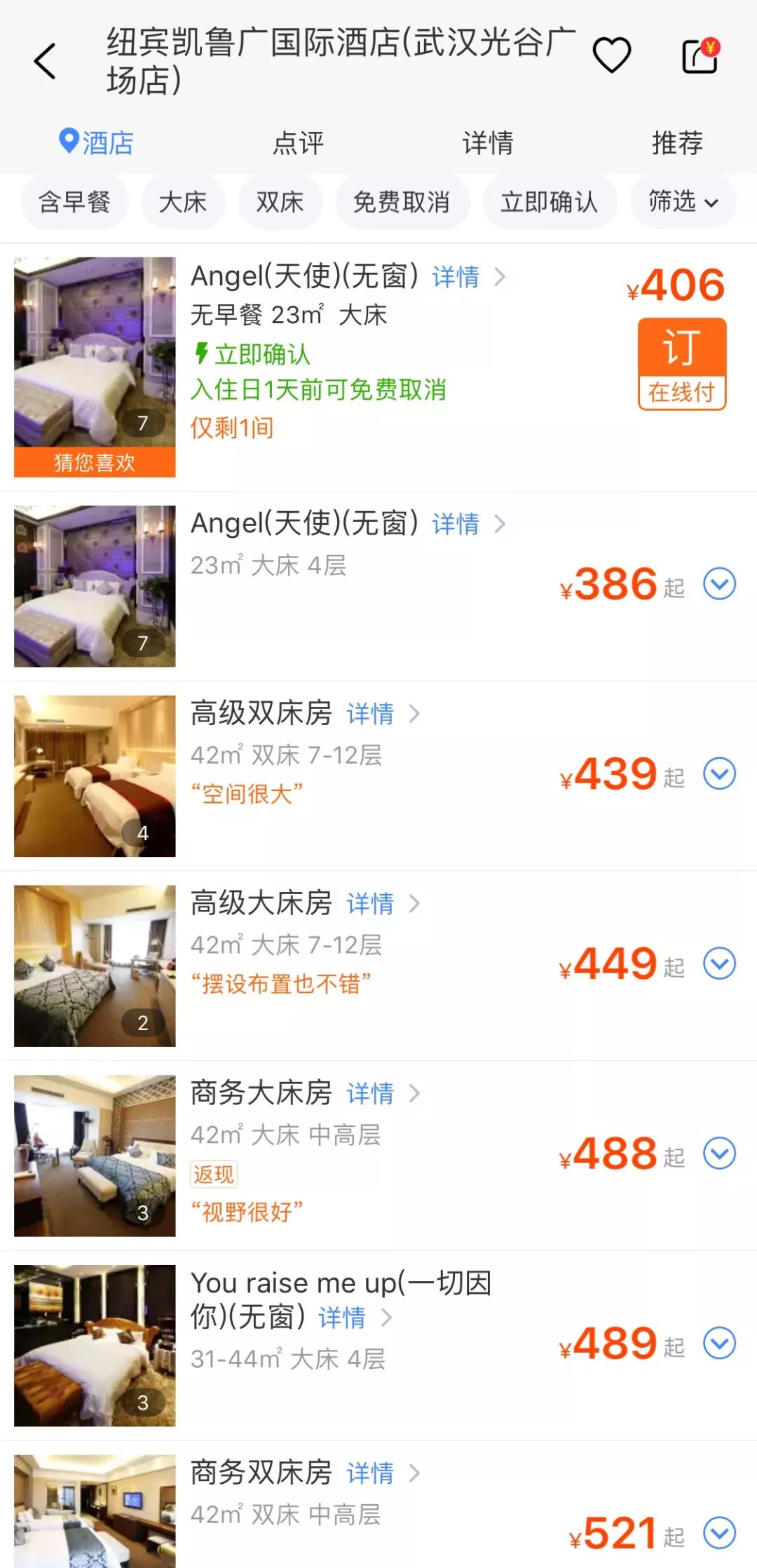Go back using the arrow
Screen dimensions: 757x1568
click(x=45, y=61)
